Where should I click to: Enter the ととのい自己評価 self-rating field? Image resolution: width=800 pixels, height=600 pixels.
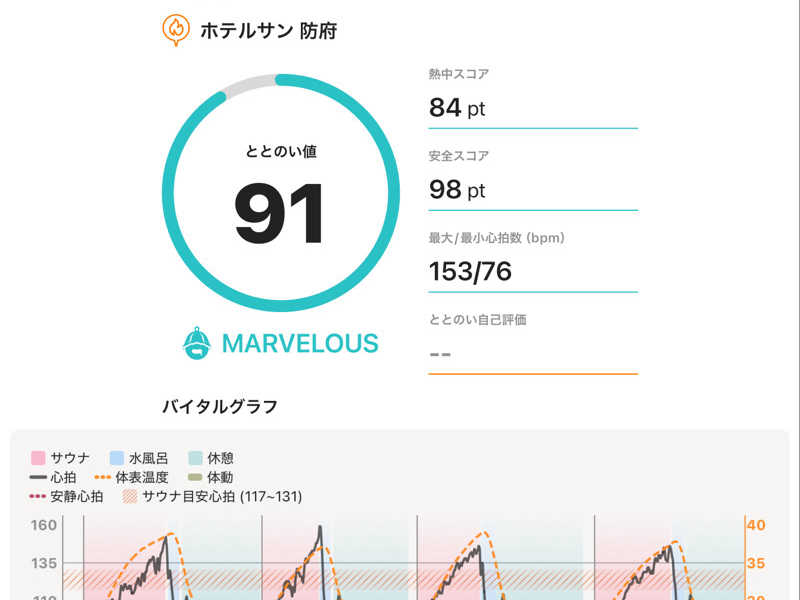point(533,354)
